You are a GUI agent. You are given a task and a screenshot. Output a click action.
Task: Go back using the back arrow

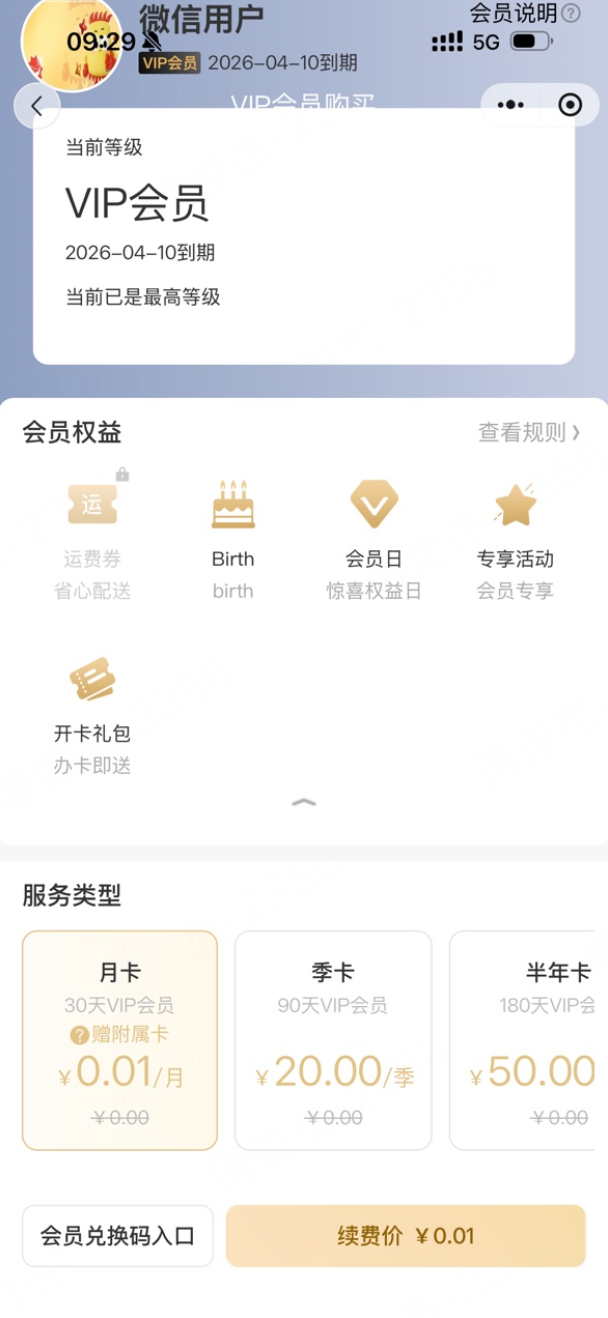pyautogui.click(x=37, y=106)
